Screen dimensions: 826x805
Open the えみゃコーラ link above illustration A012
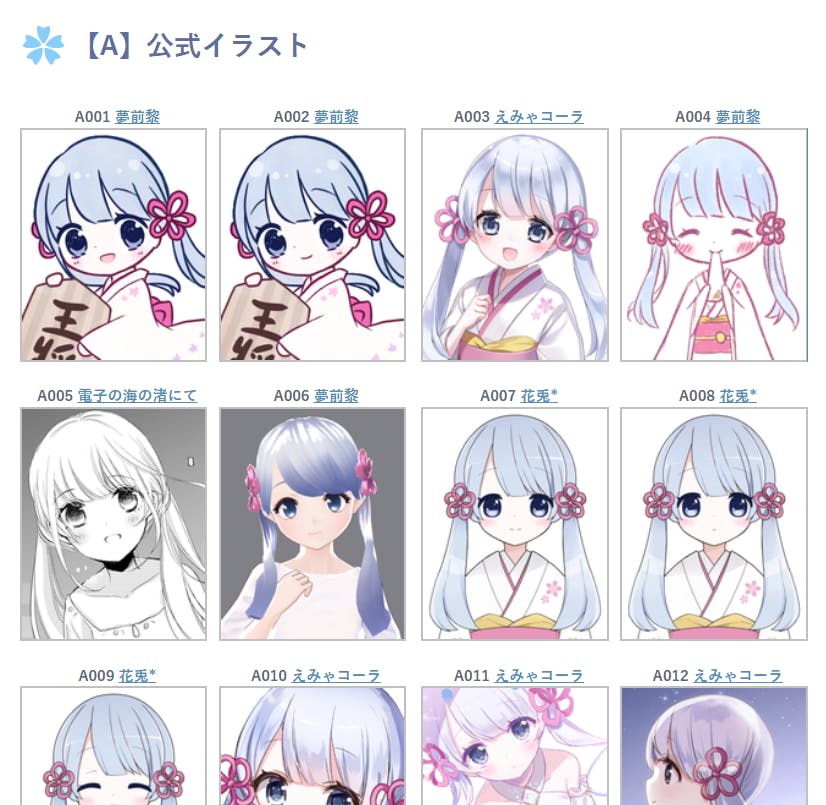coord(738,676)
